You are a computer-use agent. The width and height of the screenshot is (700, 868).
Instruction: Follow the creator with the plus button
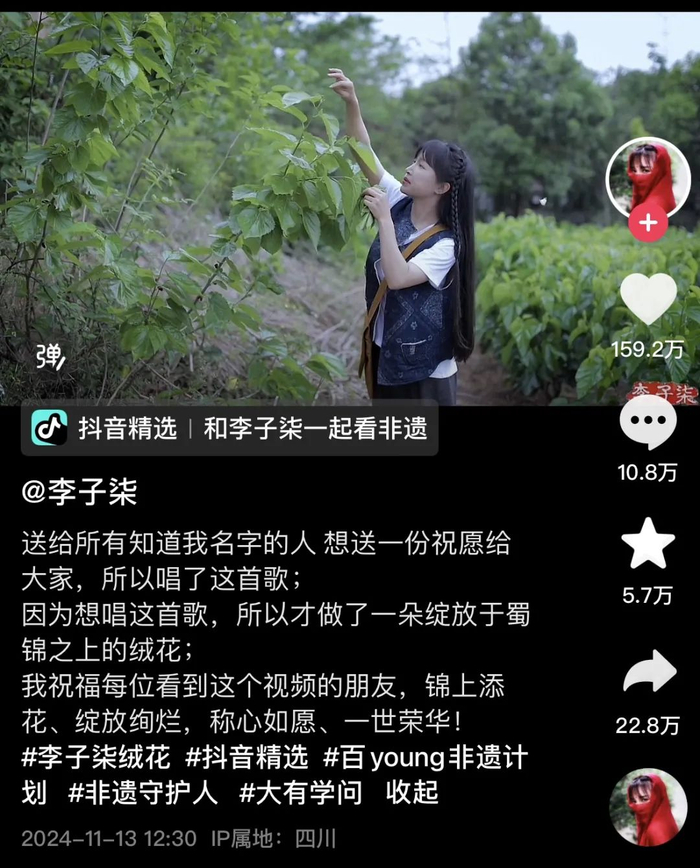tap(648, 223)
